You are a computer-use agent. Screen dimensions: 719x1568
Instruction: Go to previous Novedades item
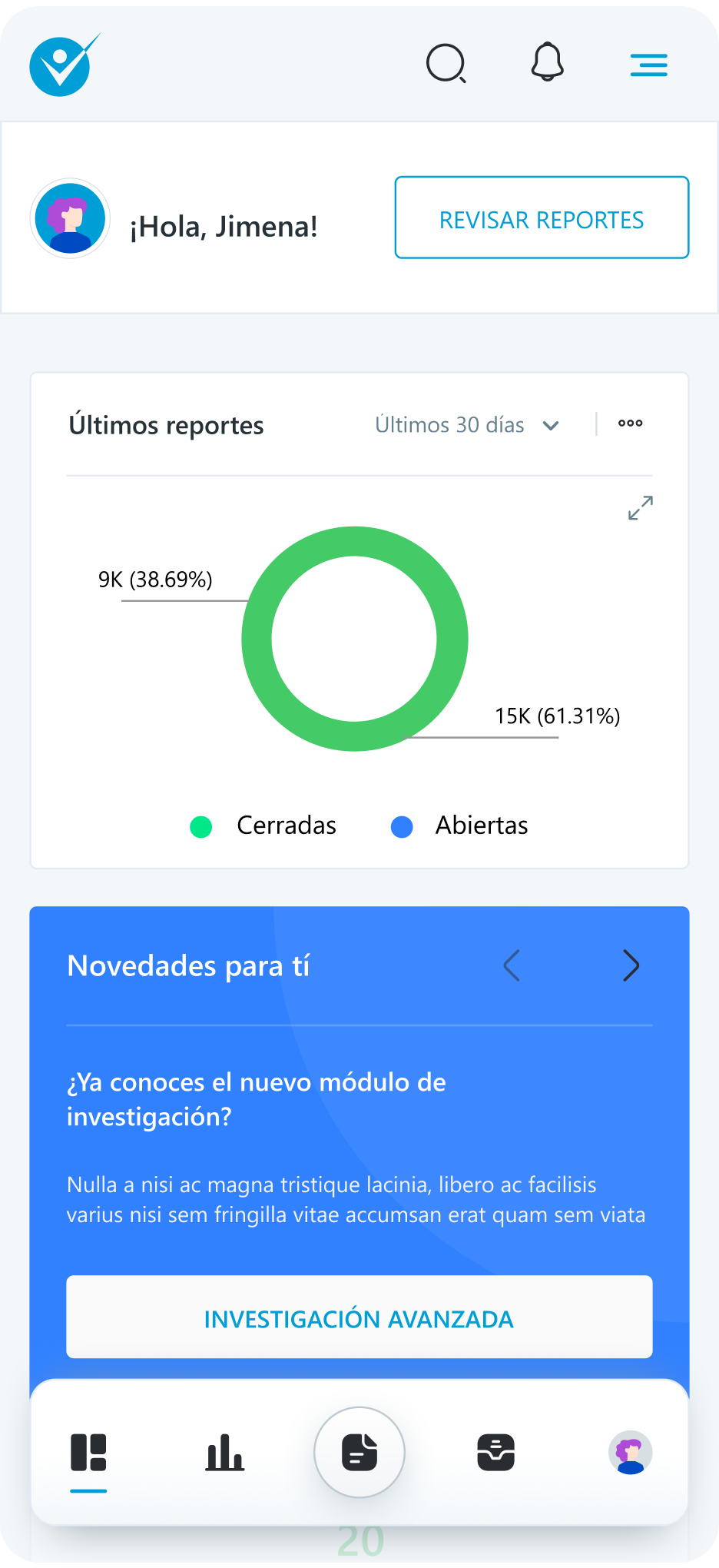pos(512,965)
